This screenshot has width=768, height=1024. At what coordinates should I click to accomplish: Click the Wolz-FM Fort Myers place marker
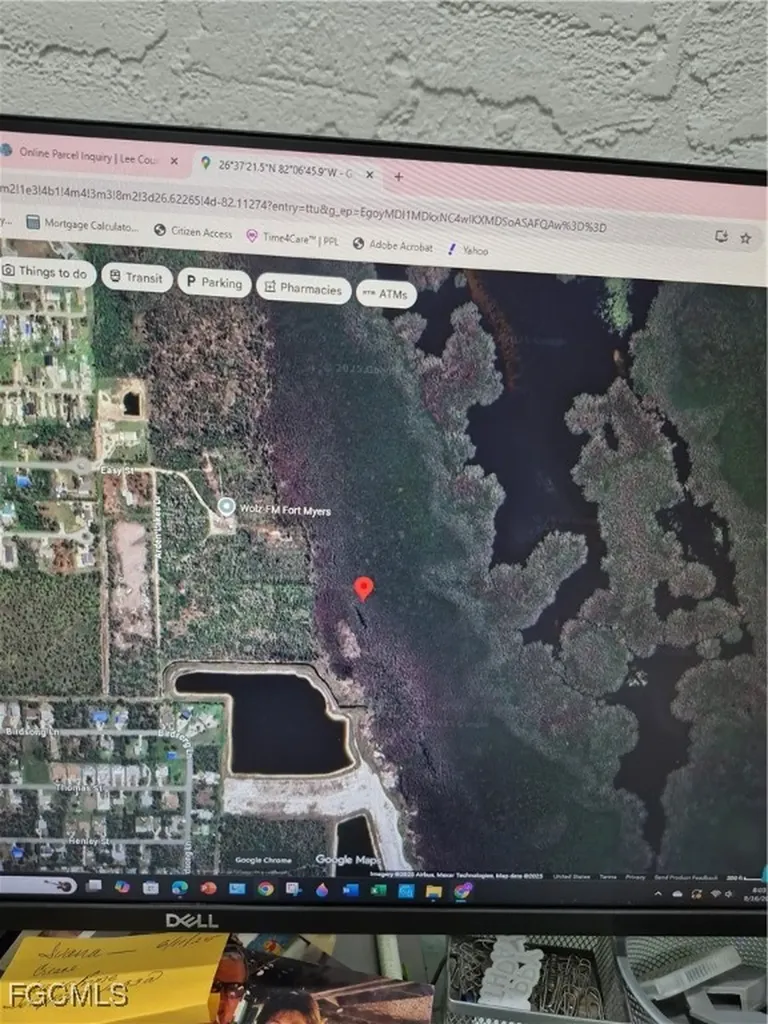(x=228, y=508)
